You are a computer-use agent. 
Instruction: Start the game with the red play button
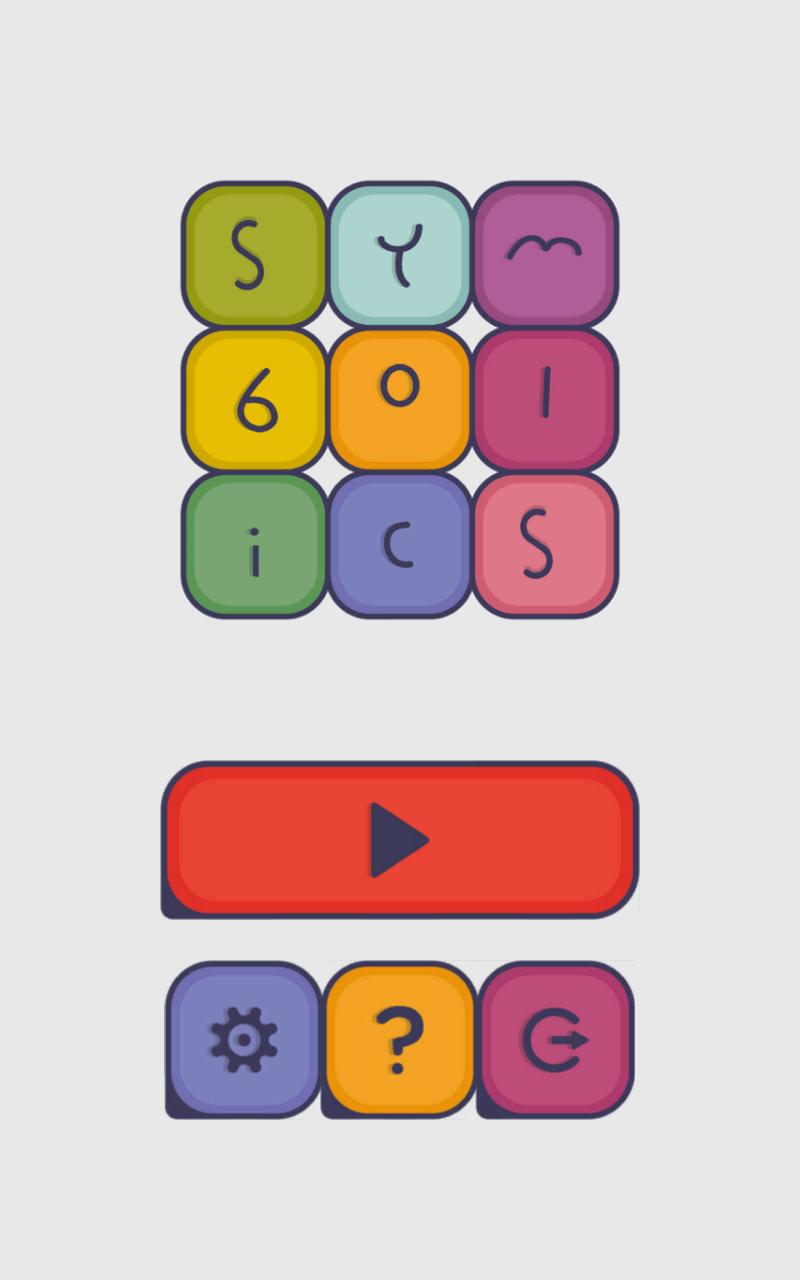pos(400,838)
